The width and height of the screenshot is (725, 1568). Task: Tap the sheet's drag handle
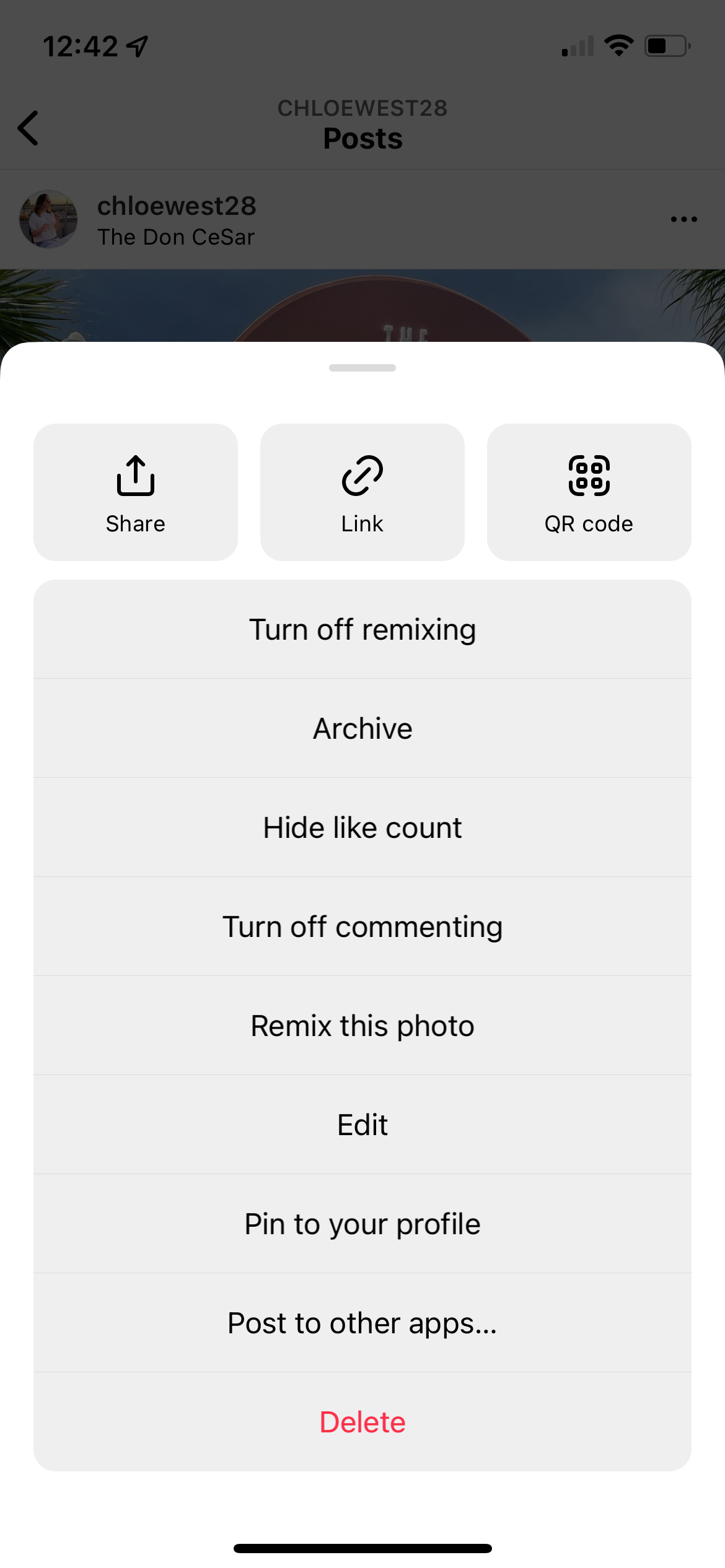362,368
